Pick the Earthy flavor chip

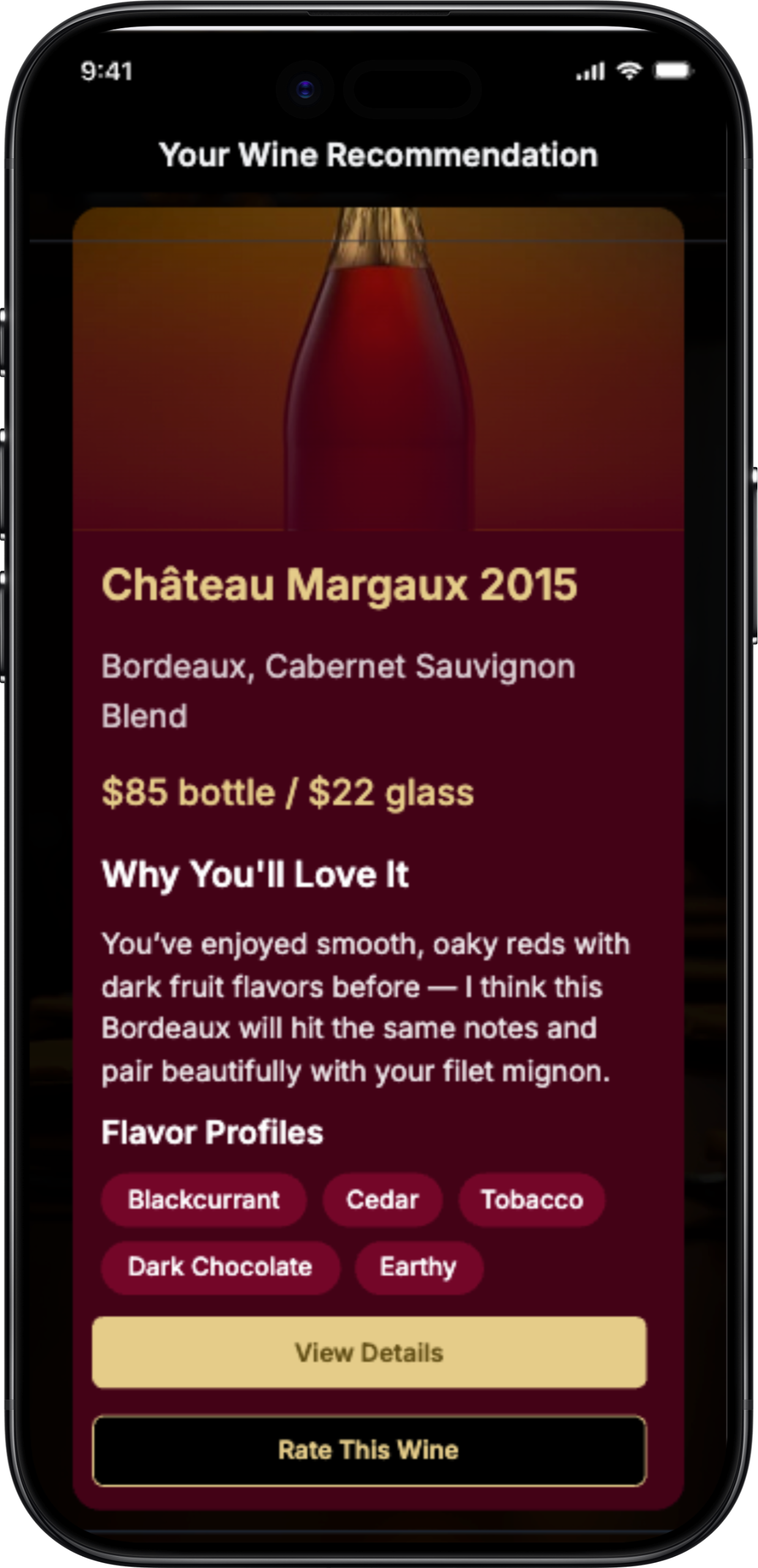click(x=418, y=1266)
